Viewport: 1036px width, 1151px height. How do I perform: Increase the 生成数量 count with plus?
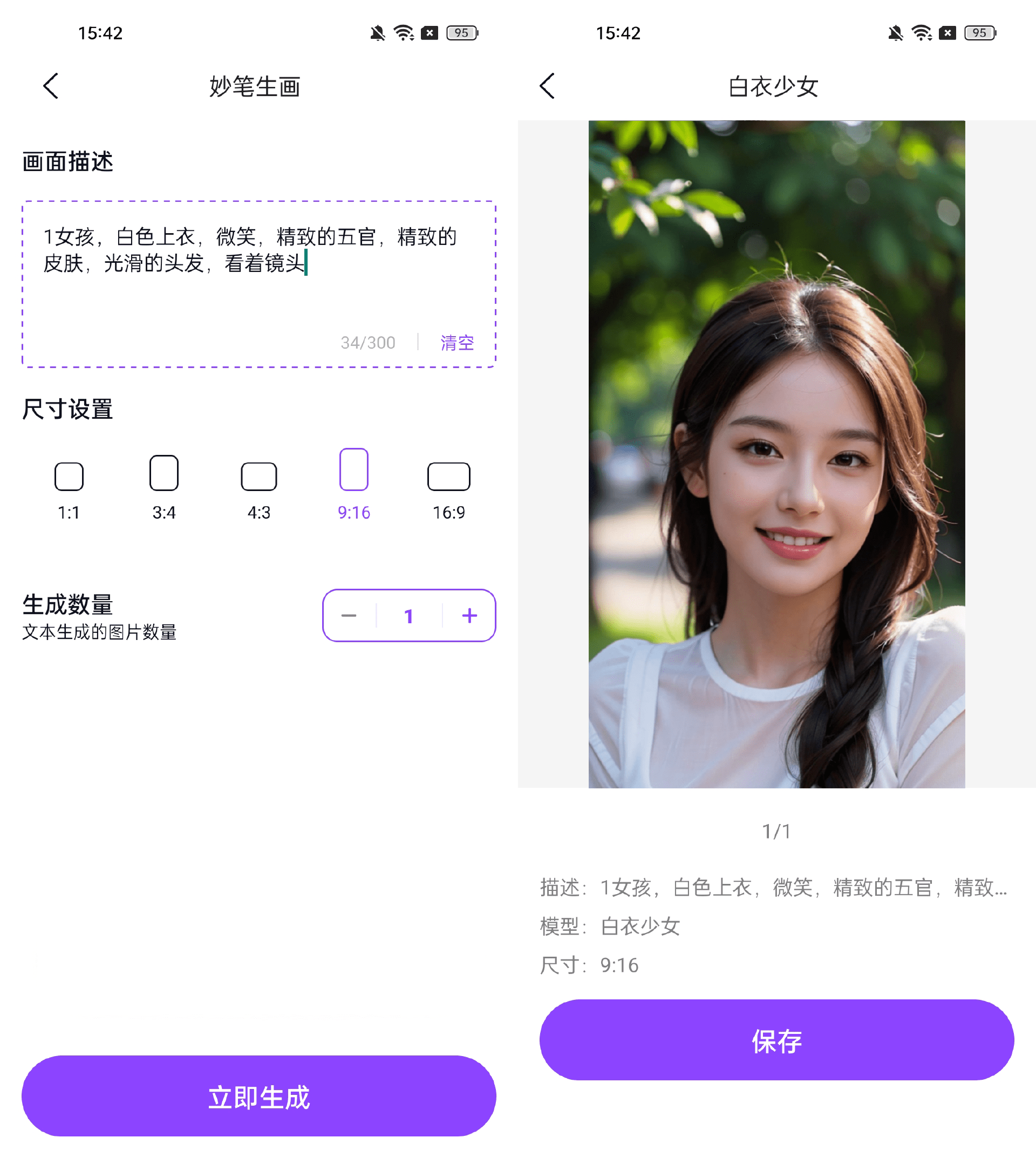coord(469,615)
